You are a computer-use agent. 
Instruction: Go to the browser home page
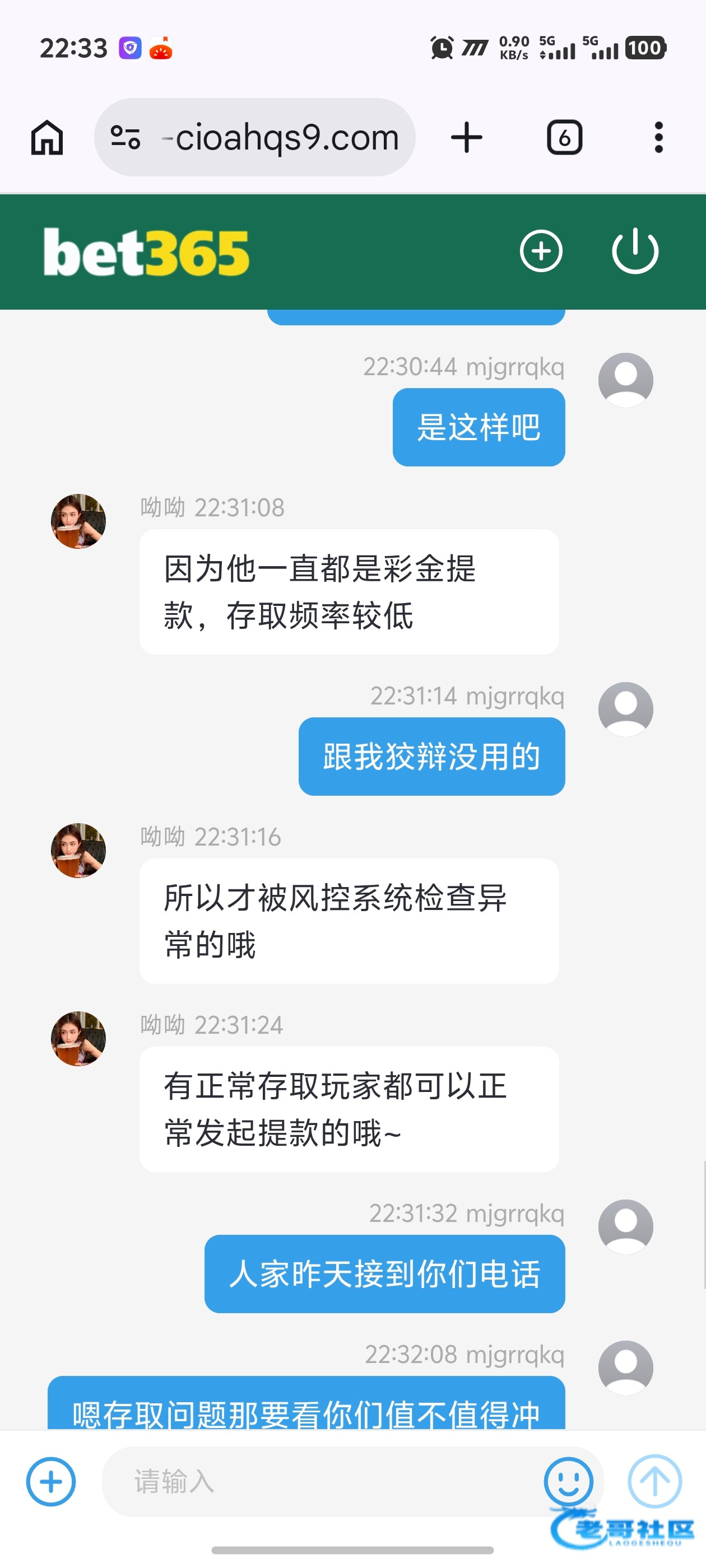(47, 138)
